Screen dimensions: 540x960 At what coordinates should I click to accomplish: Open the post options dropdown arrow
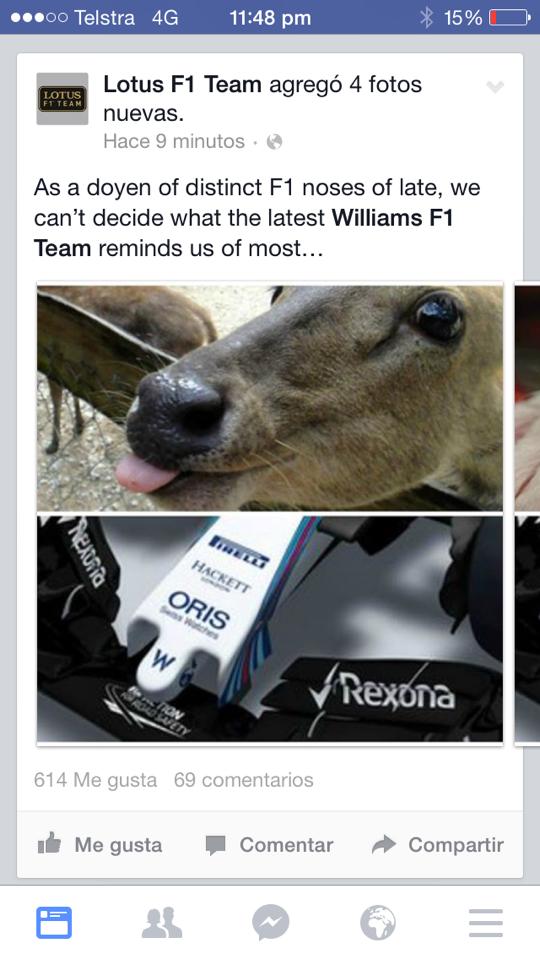tap(495, 87)
